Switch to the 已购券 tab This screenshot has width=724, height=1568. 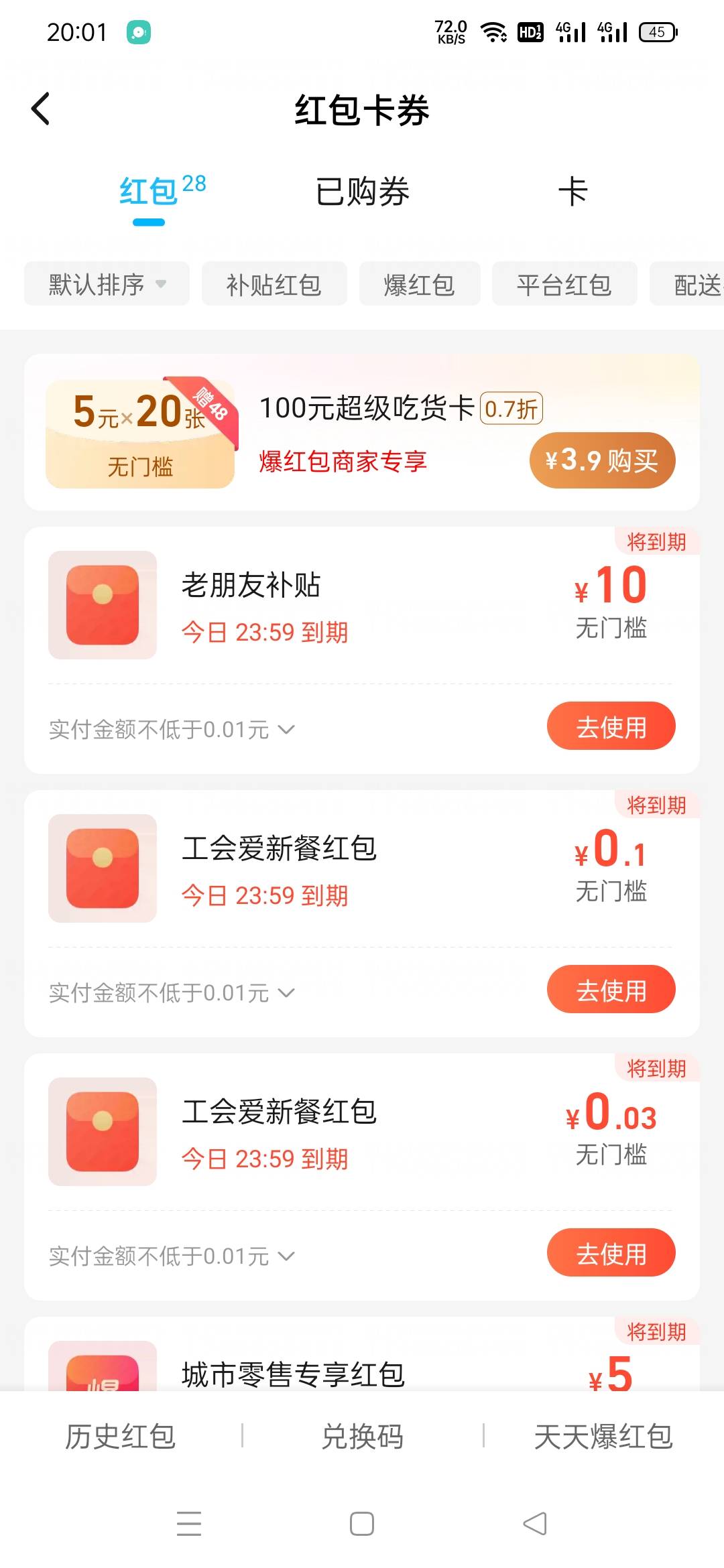point(362,192)
